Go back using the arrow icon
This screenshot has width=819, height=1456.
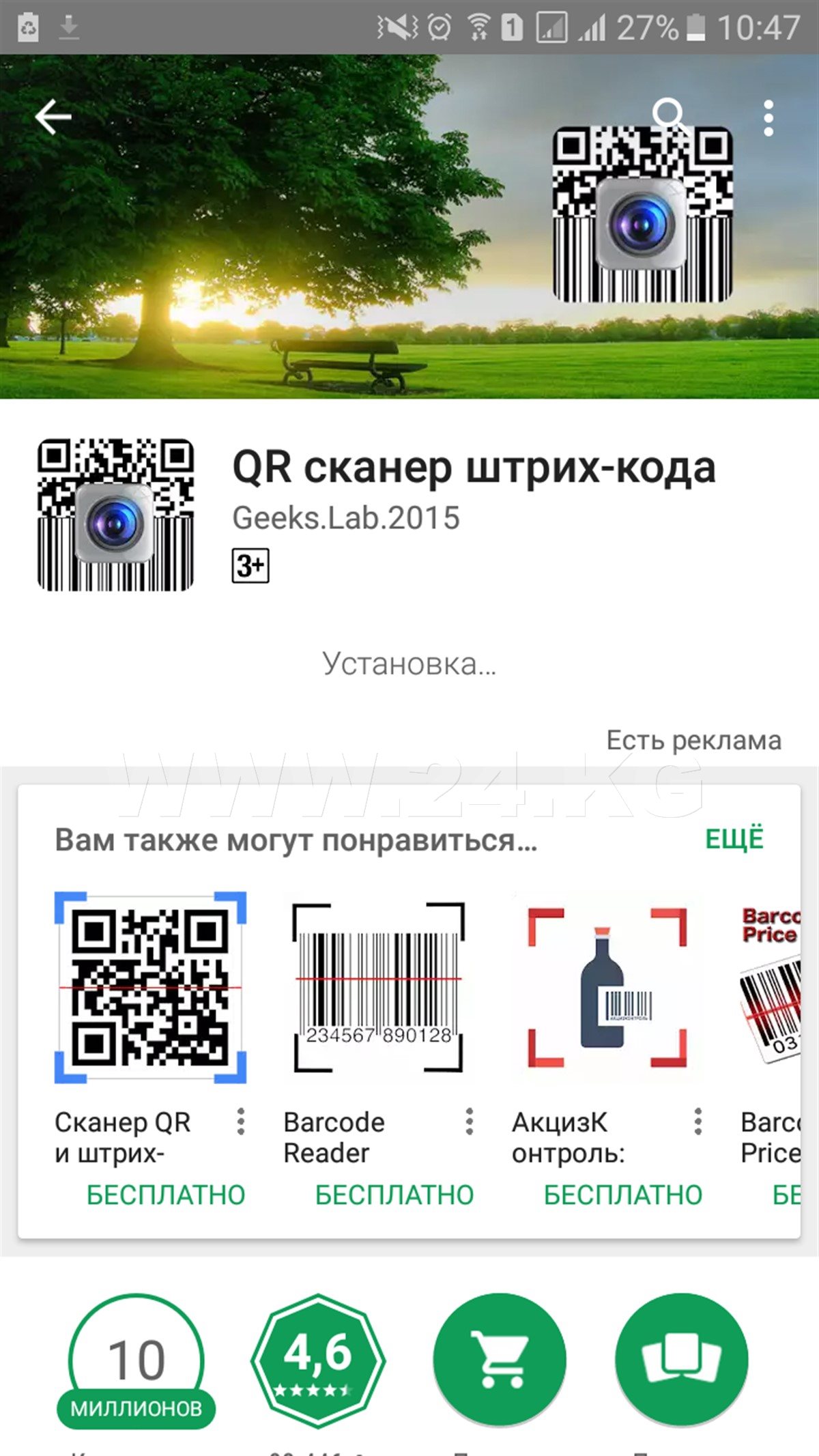[53, 117]
